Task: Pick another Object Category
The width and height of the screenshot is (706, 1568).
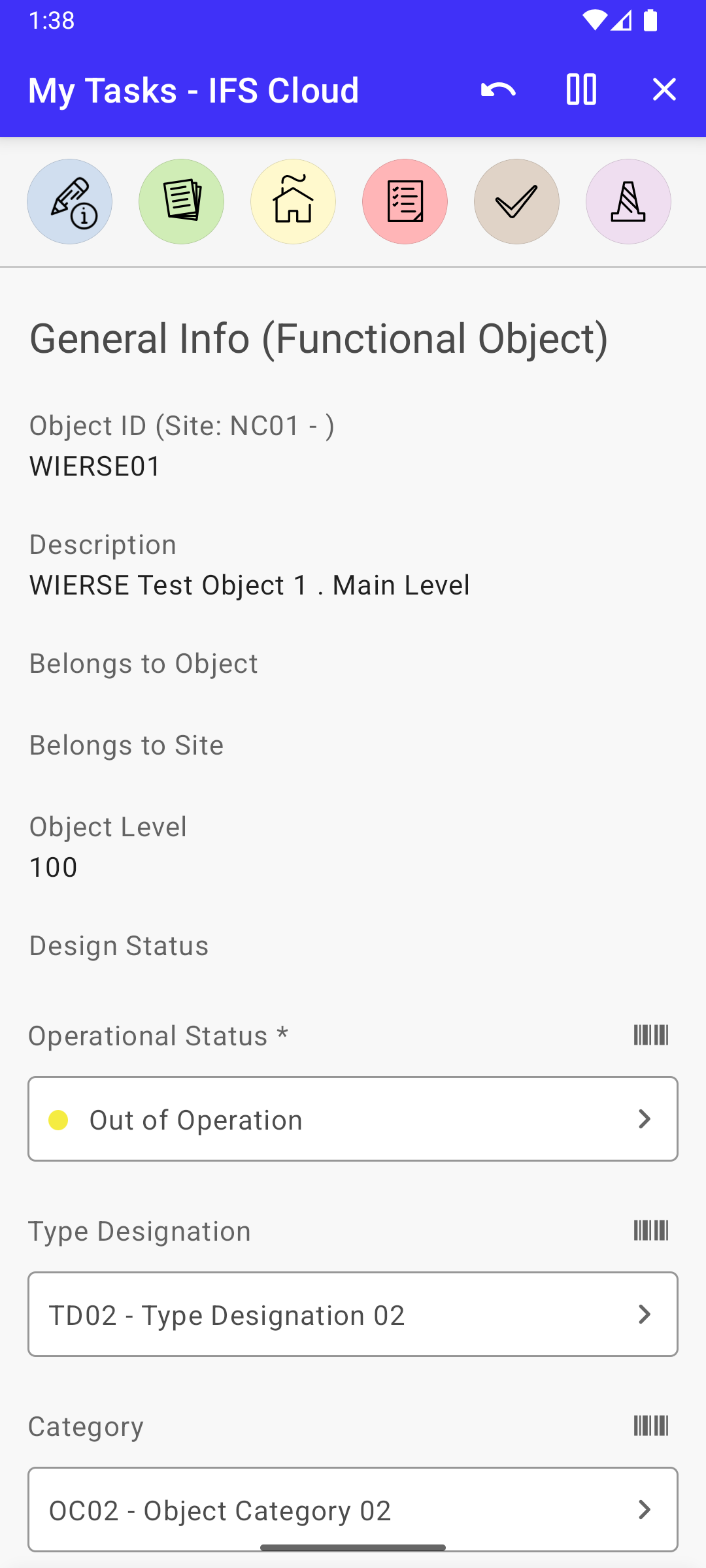Action: click(x=353, y=1510)
